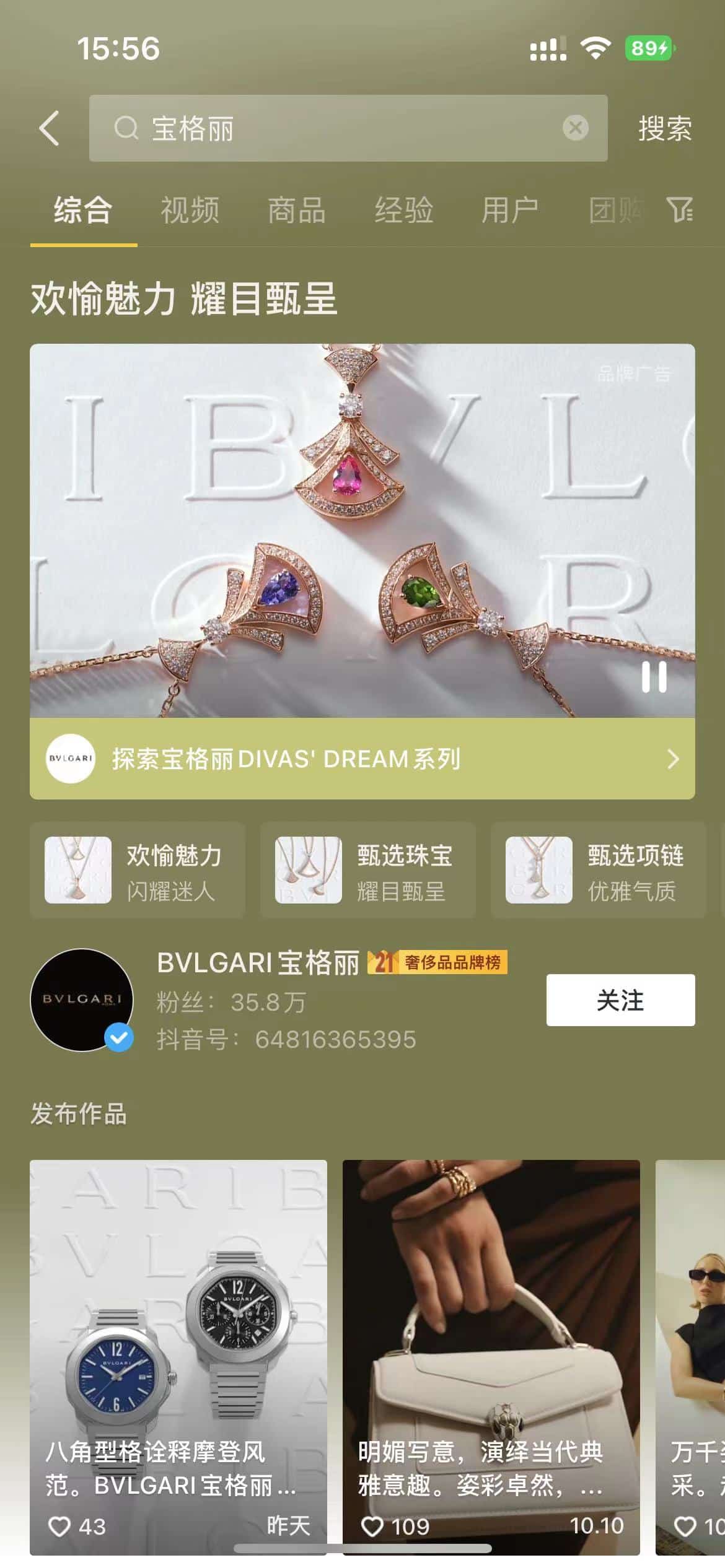This screenshot has width=725, height=1568.
Task: Go back using the back arrow
Action: coord(49,128)
